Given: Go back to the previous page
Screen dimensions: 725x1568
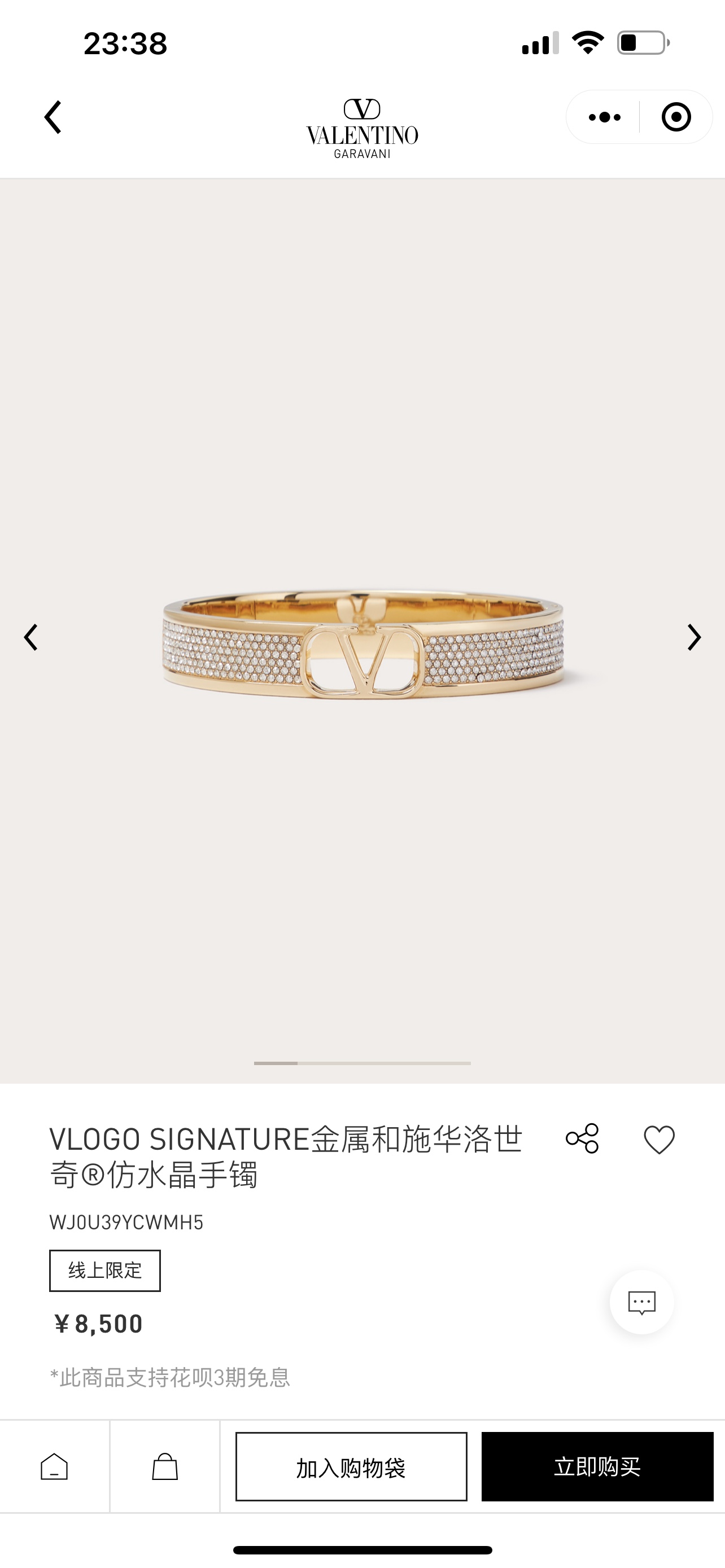Looking at the screenshot, I should tap(54, 117).
